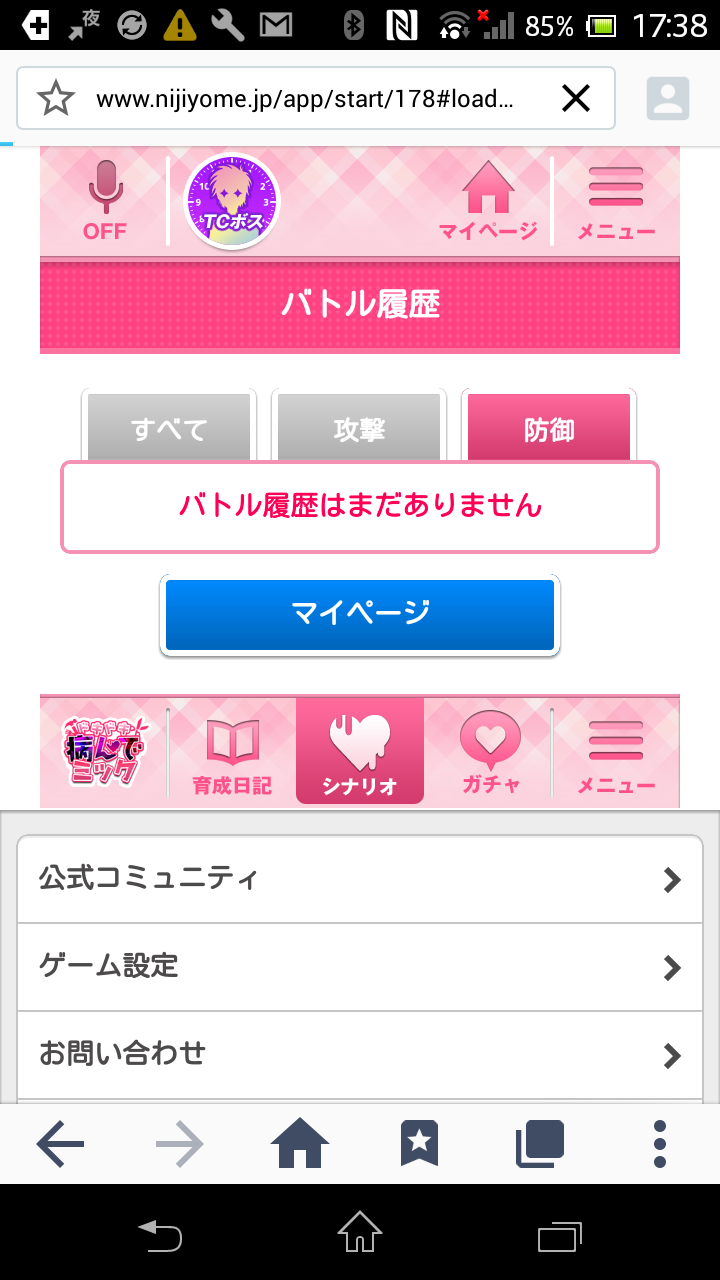Go to マイページ from top header

point(488,202)
